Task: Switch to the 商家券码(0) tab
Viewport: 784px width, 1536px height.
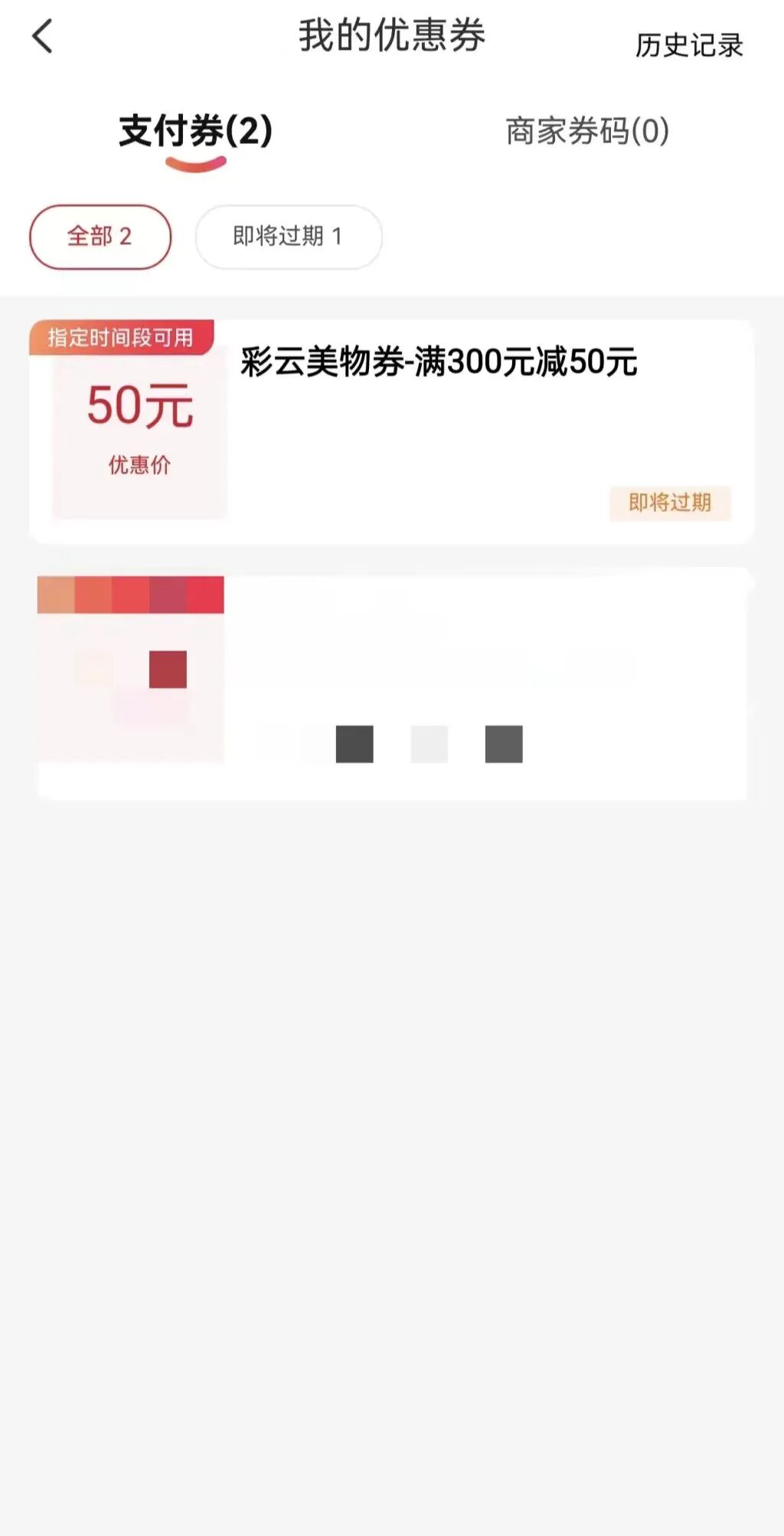Action: click(x=586, y=130)
